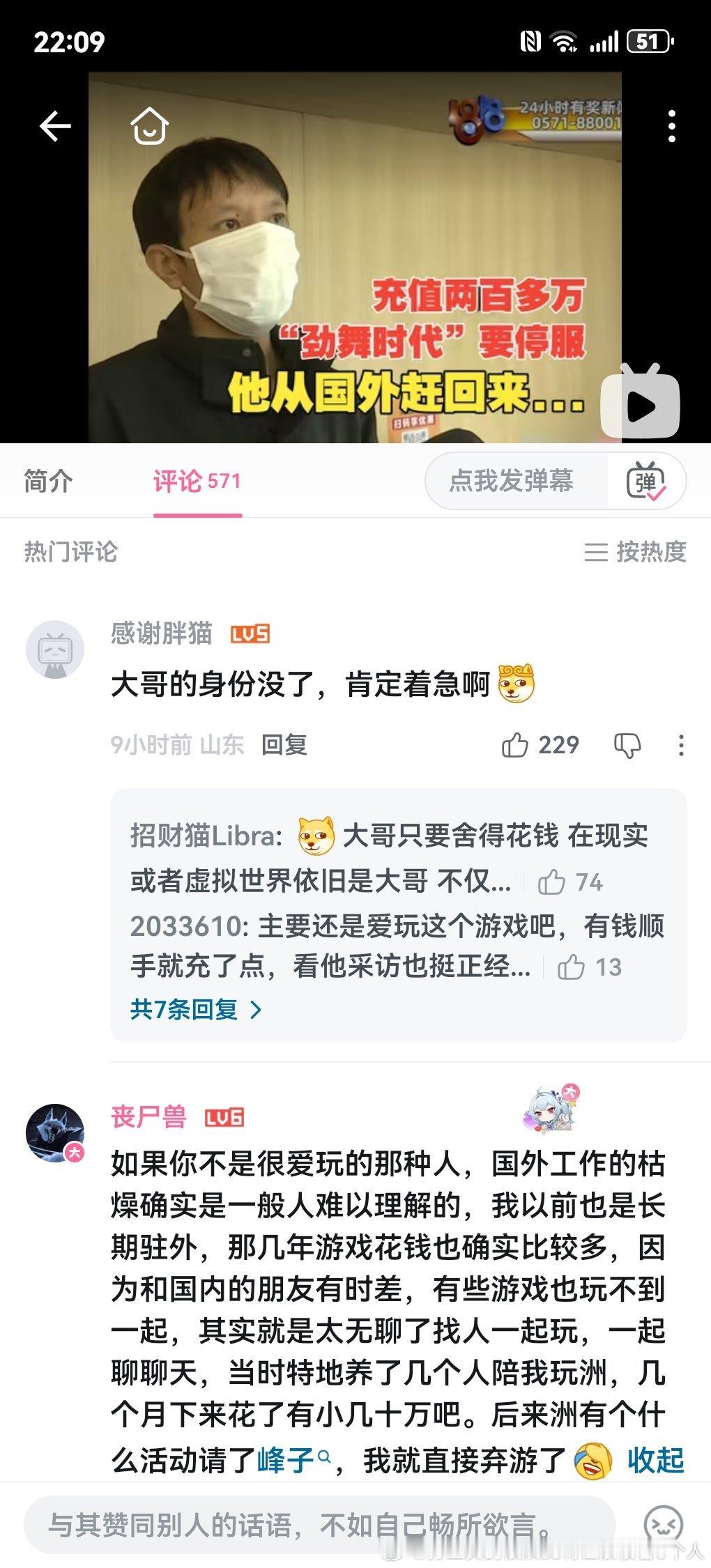Click the back arrow to return

tap(54, 127)
